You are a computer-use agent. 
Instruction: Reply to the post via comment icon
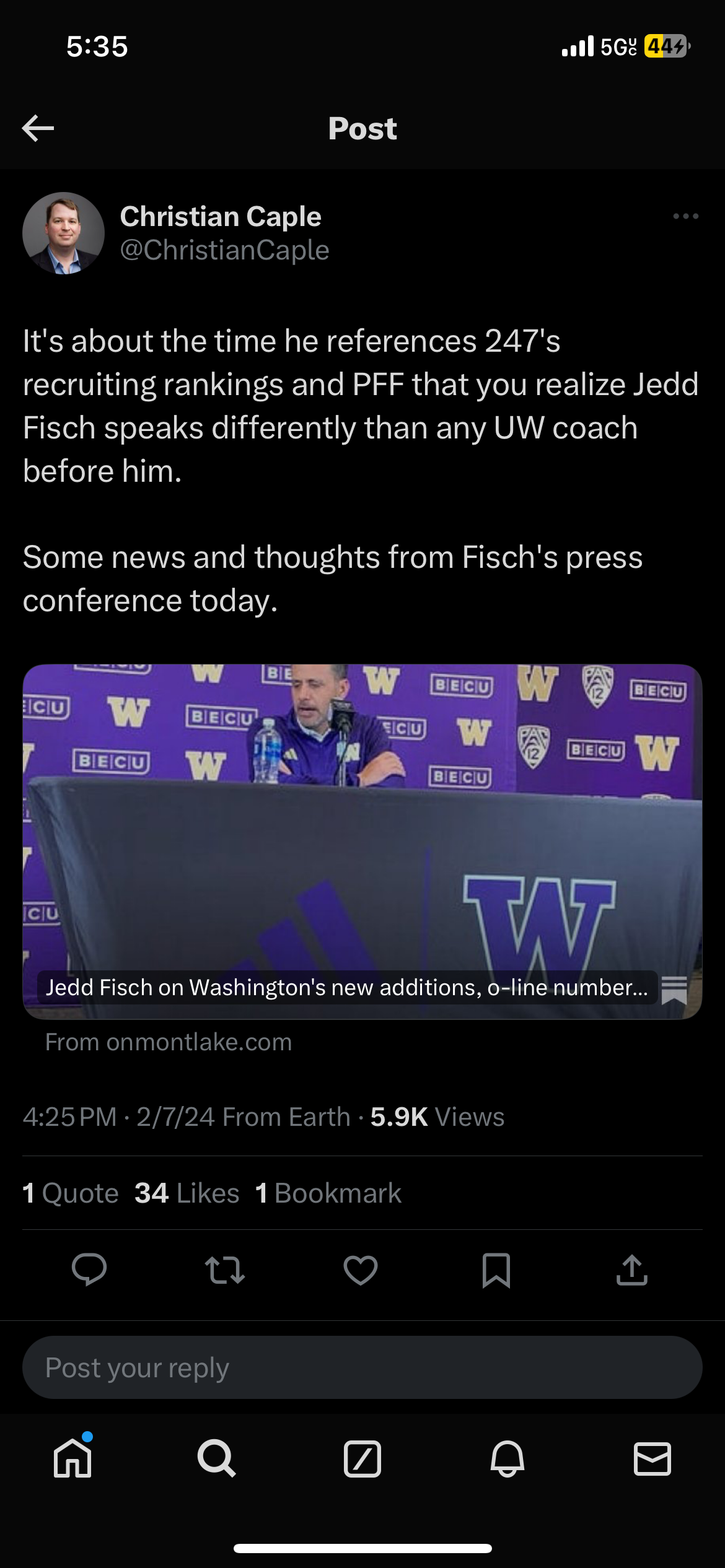89,1270
